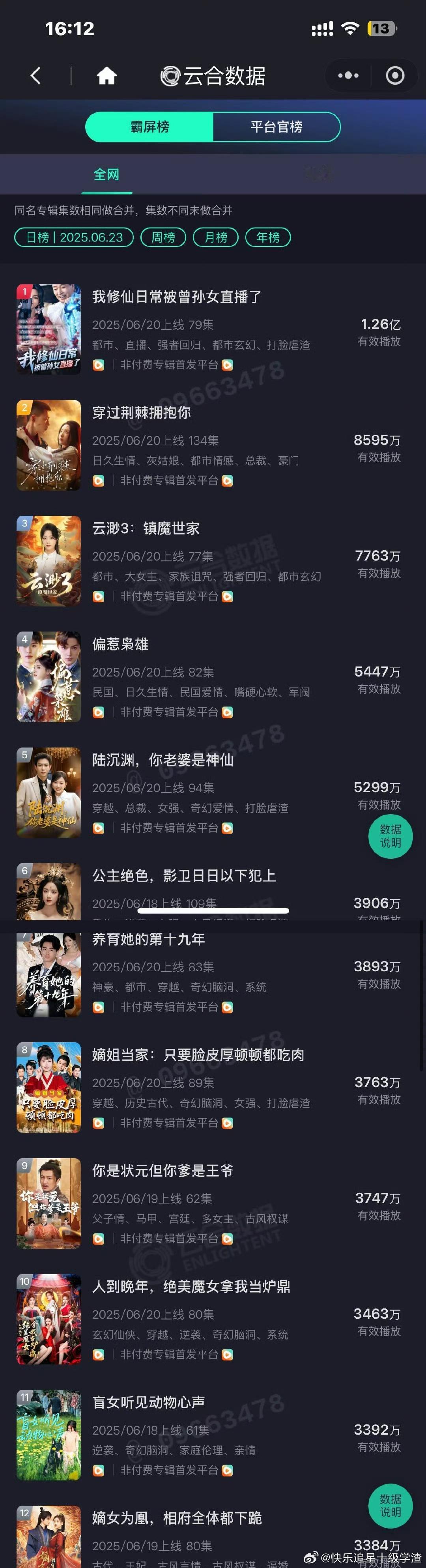The height and width of the screenshot is (1568, 426).
Task: Open the 日榜 date picker chip
Action: click(74, 237)
